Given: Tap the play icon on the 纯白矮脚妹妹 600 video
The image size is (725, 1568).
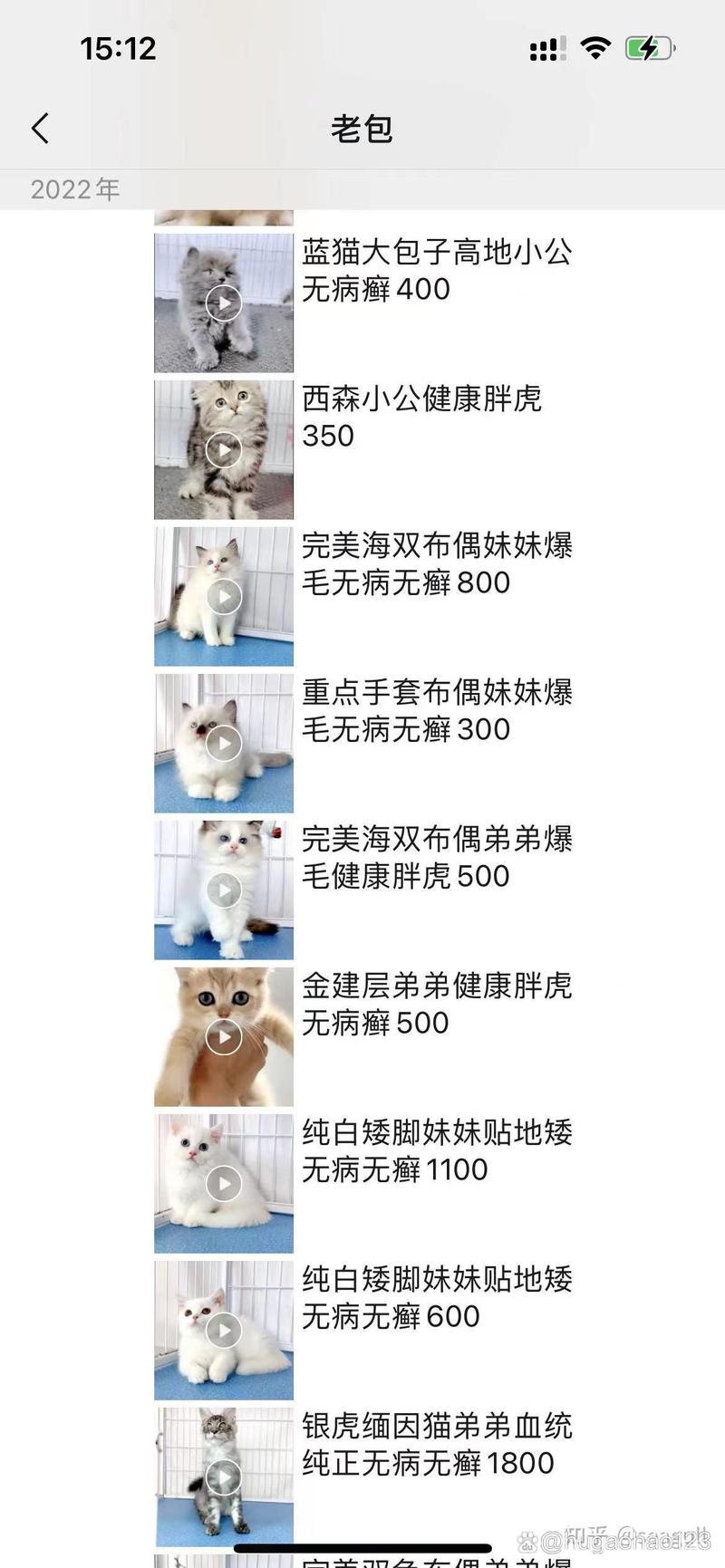Looking at the screenshot, I should tap(223, 1329).
